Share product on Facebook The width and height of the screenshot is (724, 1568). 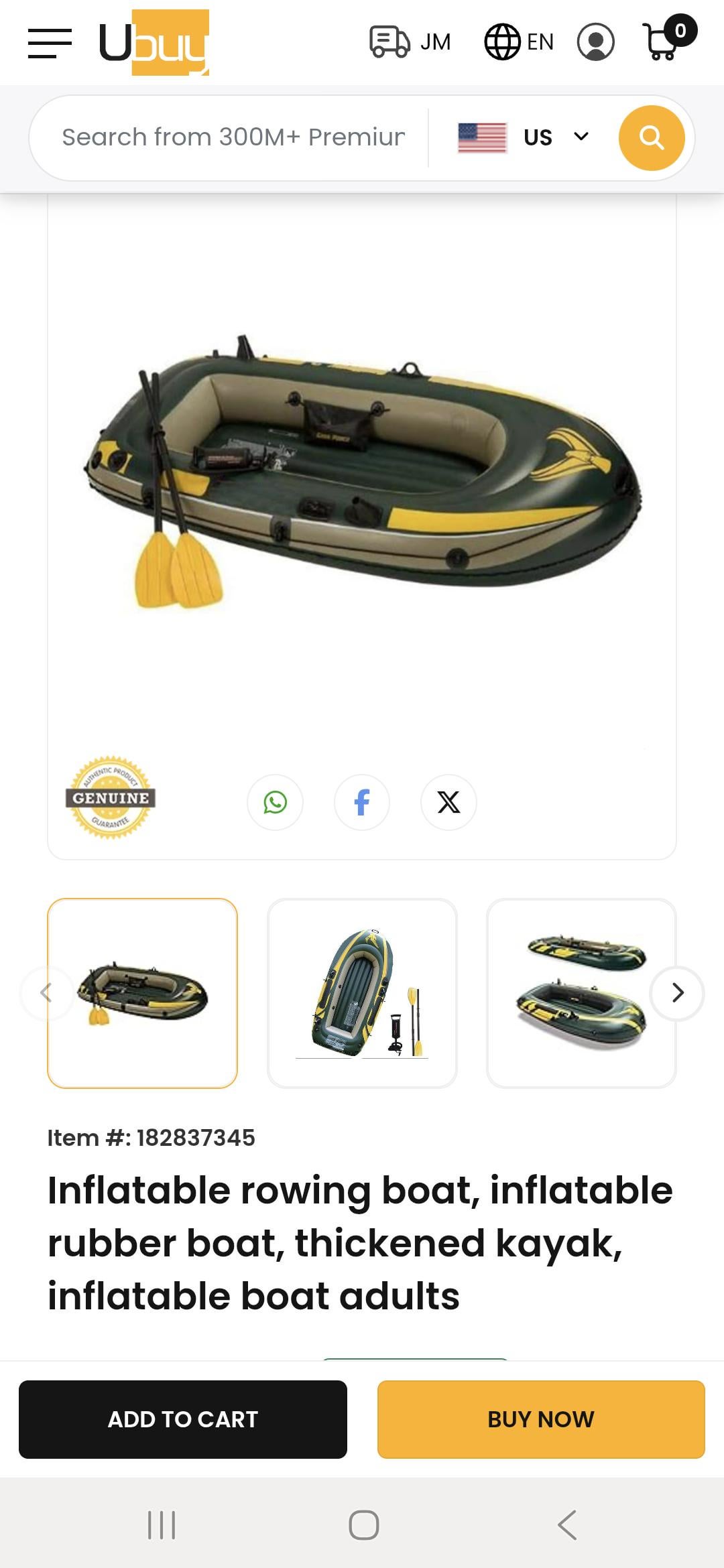pos(362,802)
